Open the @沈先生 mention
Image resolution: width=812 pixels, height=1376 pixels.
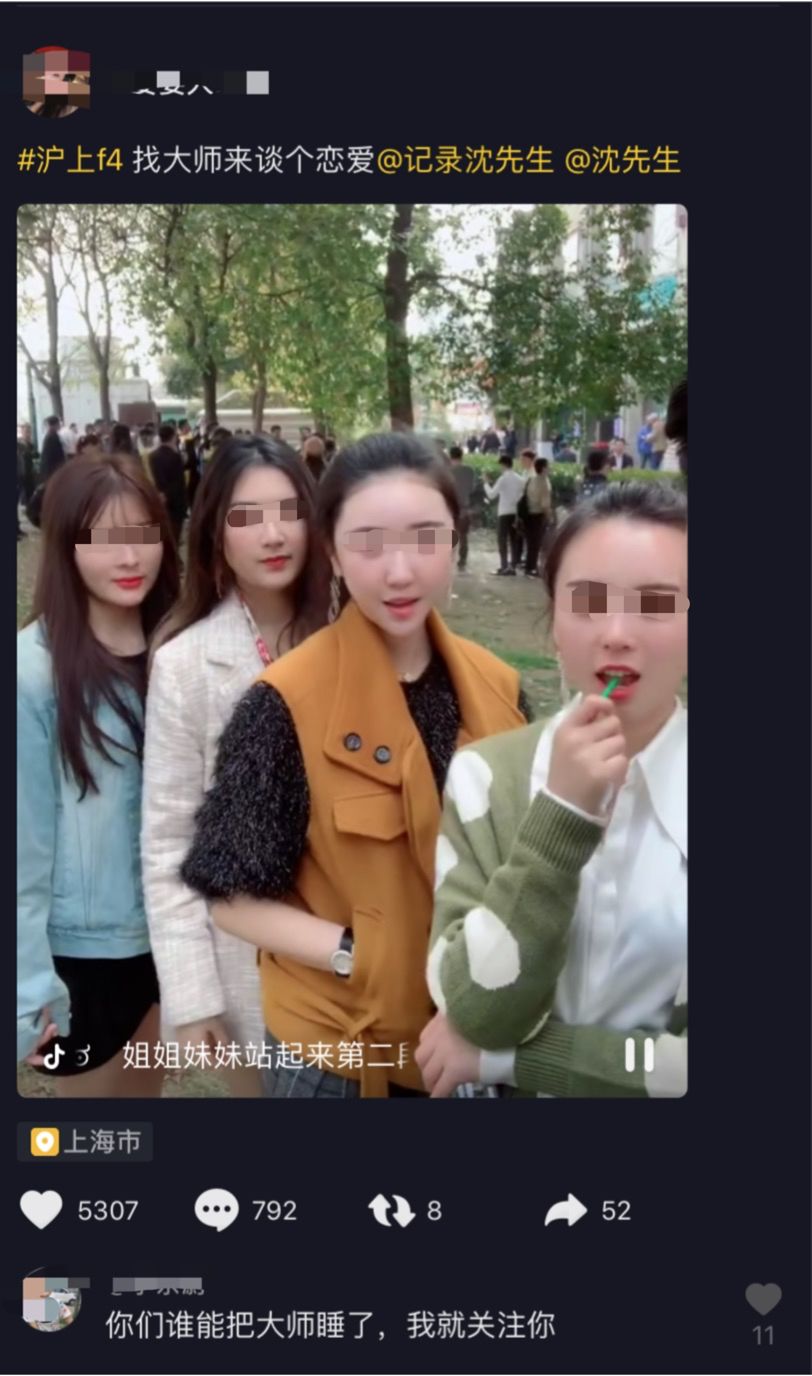point(622,160)
